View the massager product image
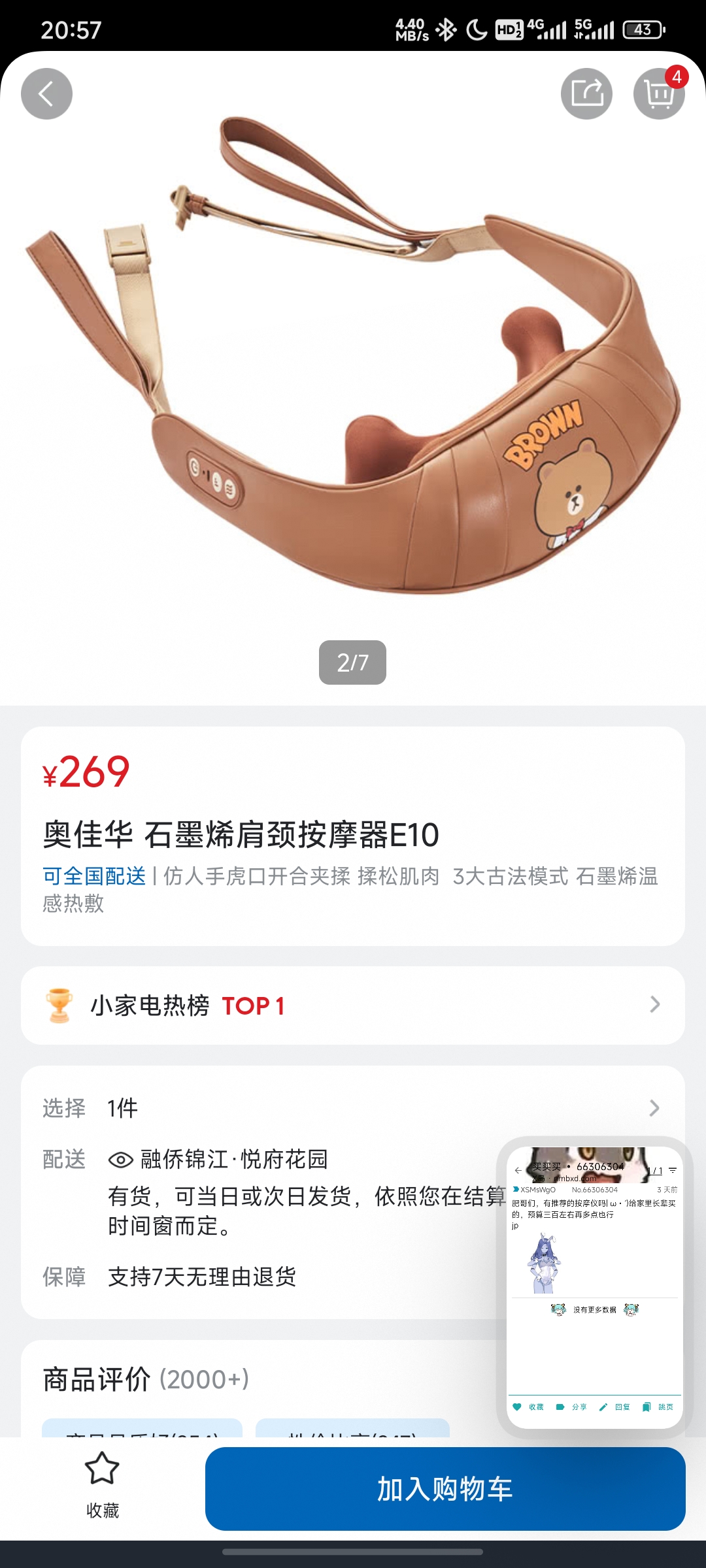 click(353, 366)
